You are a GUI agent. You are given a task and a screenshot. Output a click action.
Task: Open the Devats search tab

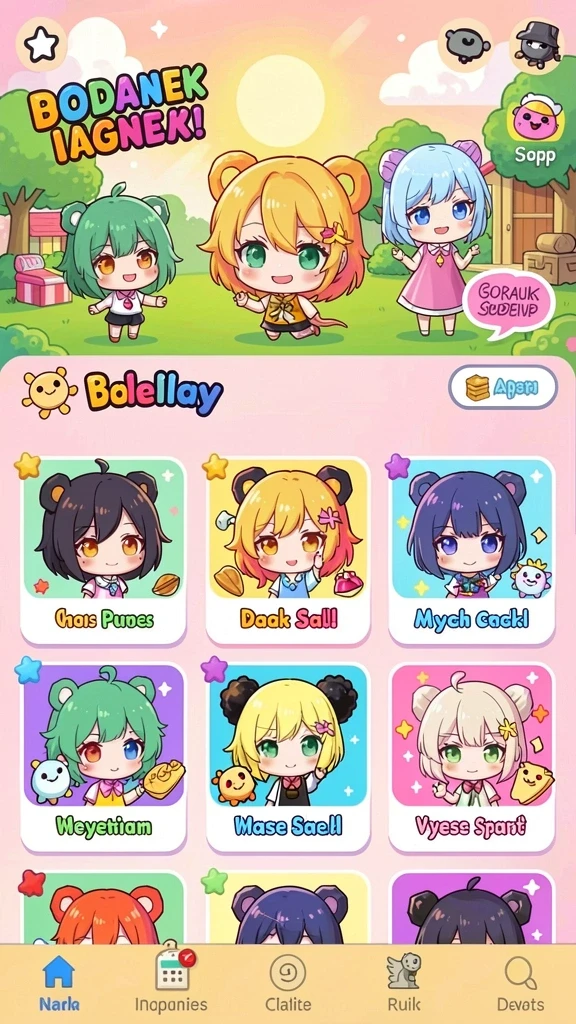pyautogui.click(x=520, y=983)
